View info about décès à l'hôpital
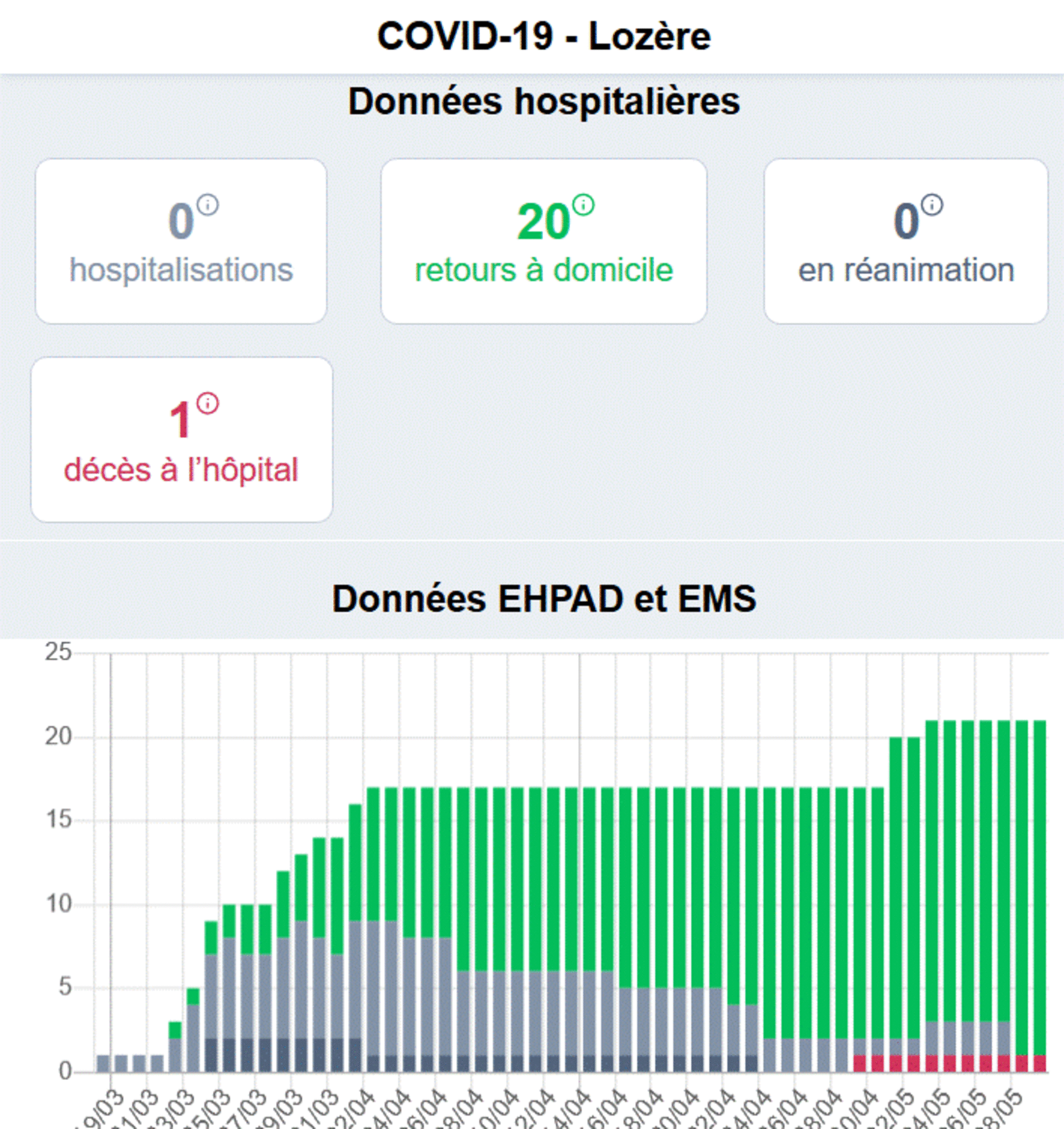This screenshot has width=1064, height=1129. coord(207,404)
